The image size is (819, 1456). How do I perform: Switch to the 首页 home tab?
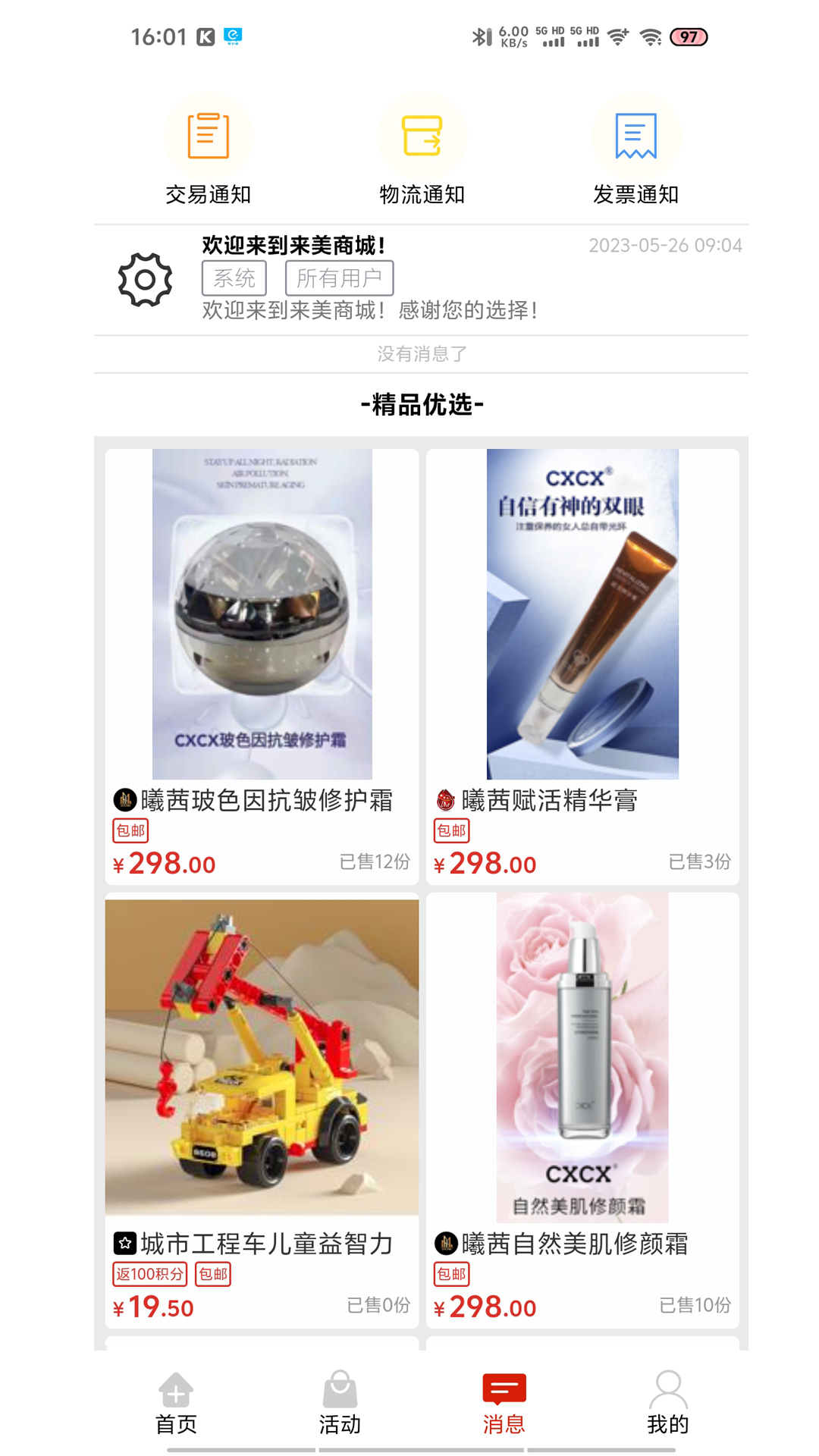(x=176, y=1403)
